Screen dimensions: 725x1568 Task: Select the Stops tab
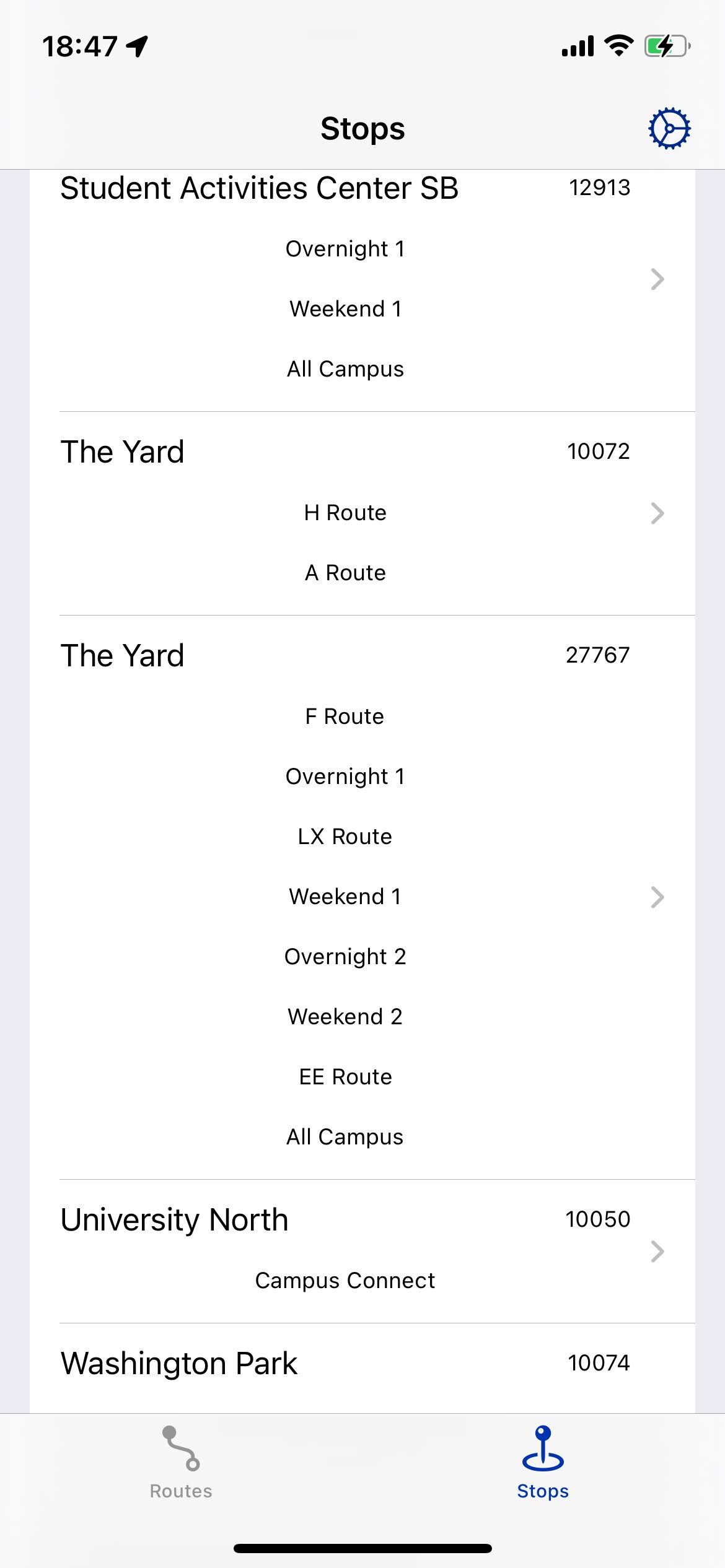(x=543, y=1463)
